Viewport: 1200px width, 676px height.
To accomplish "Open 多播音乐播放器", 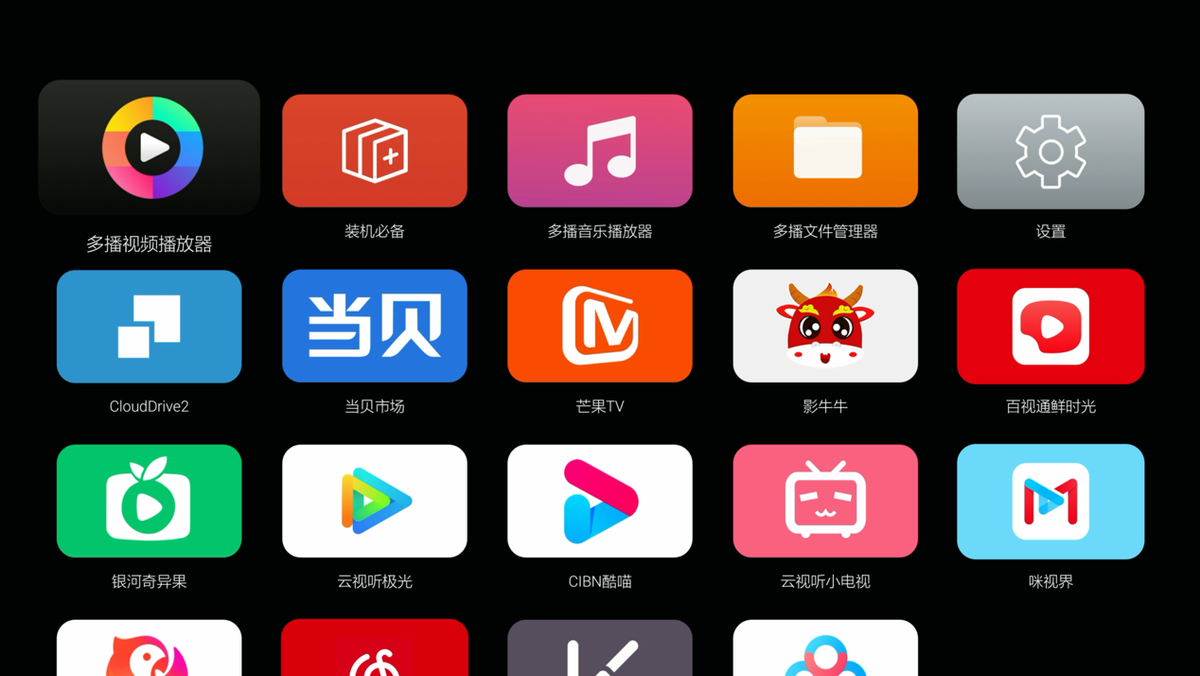I will click(x=599, y=151).
